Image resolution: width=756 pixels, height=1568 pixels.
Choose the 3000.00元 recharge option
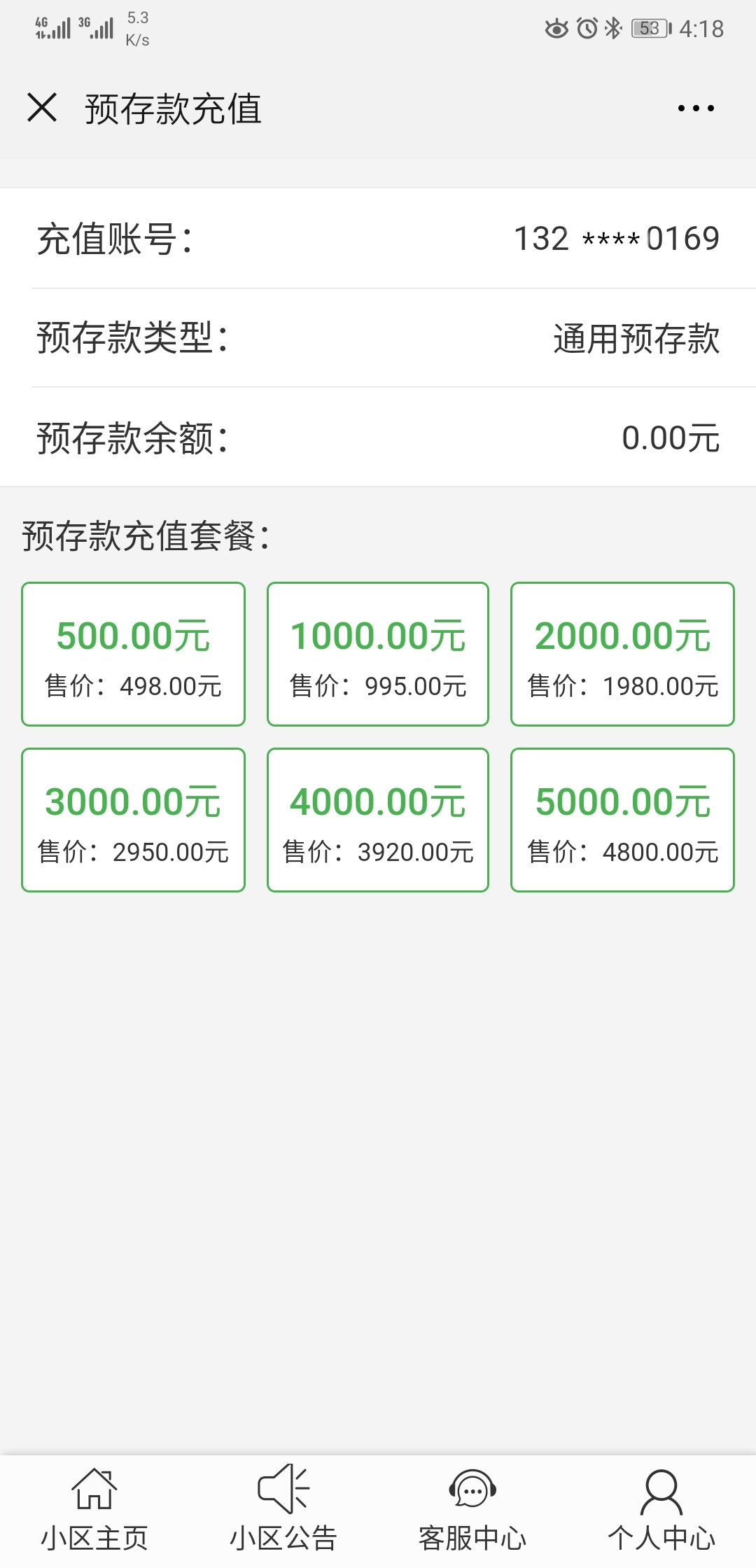132,819
